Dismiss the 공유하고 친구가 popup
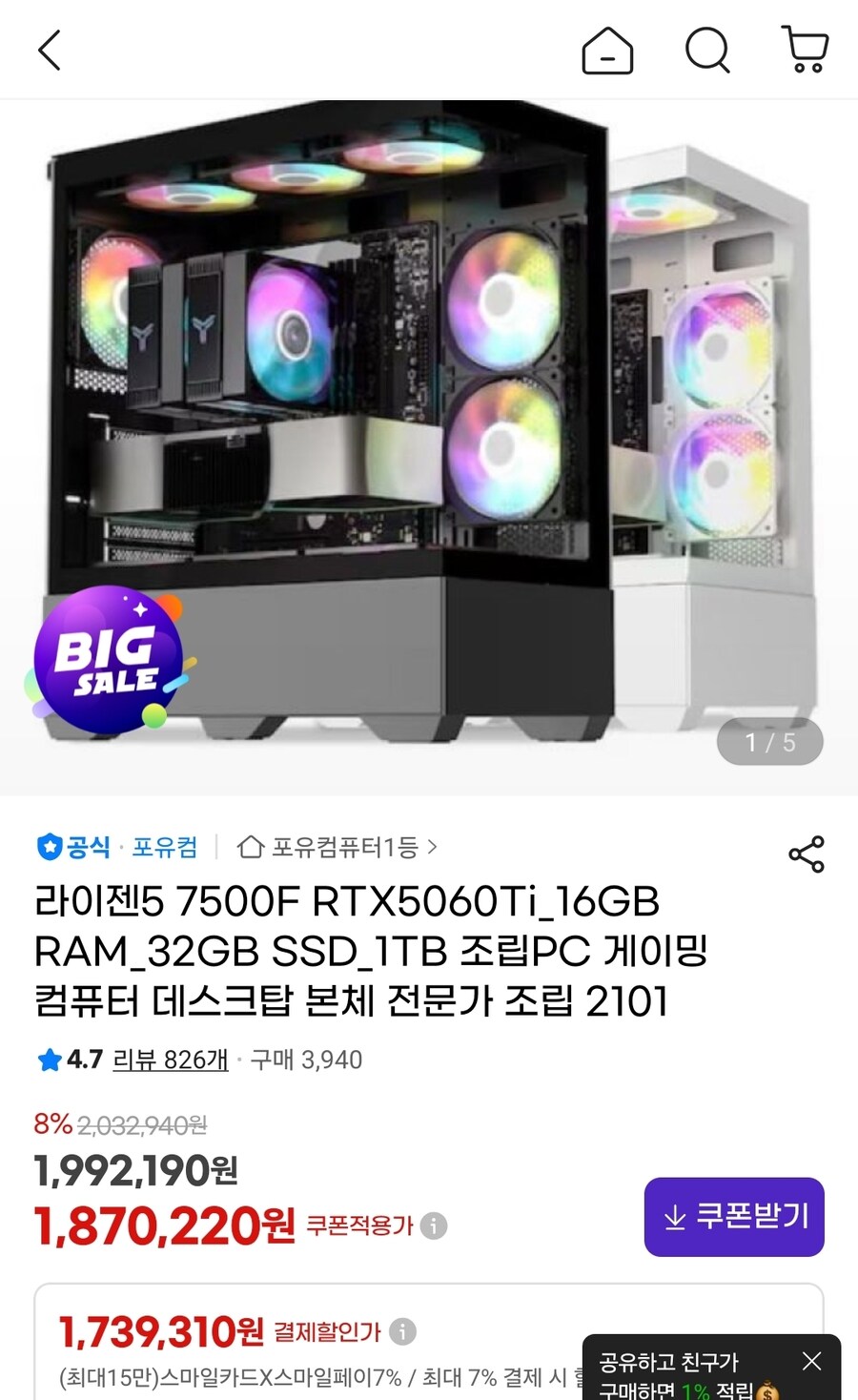Image resolution: width=858 pixels, height=1400 pixels. (x=811, y=1361)
